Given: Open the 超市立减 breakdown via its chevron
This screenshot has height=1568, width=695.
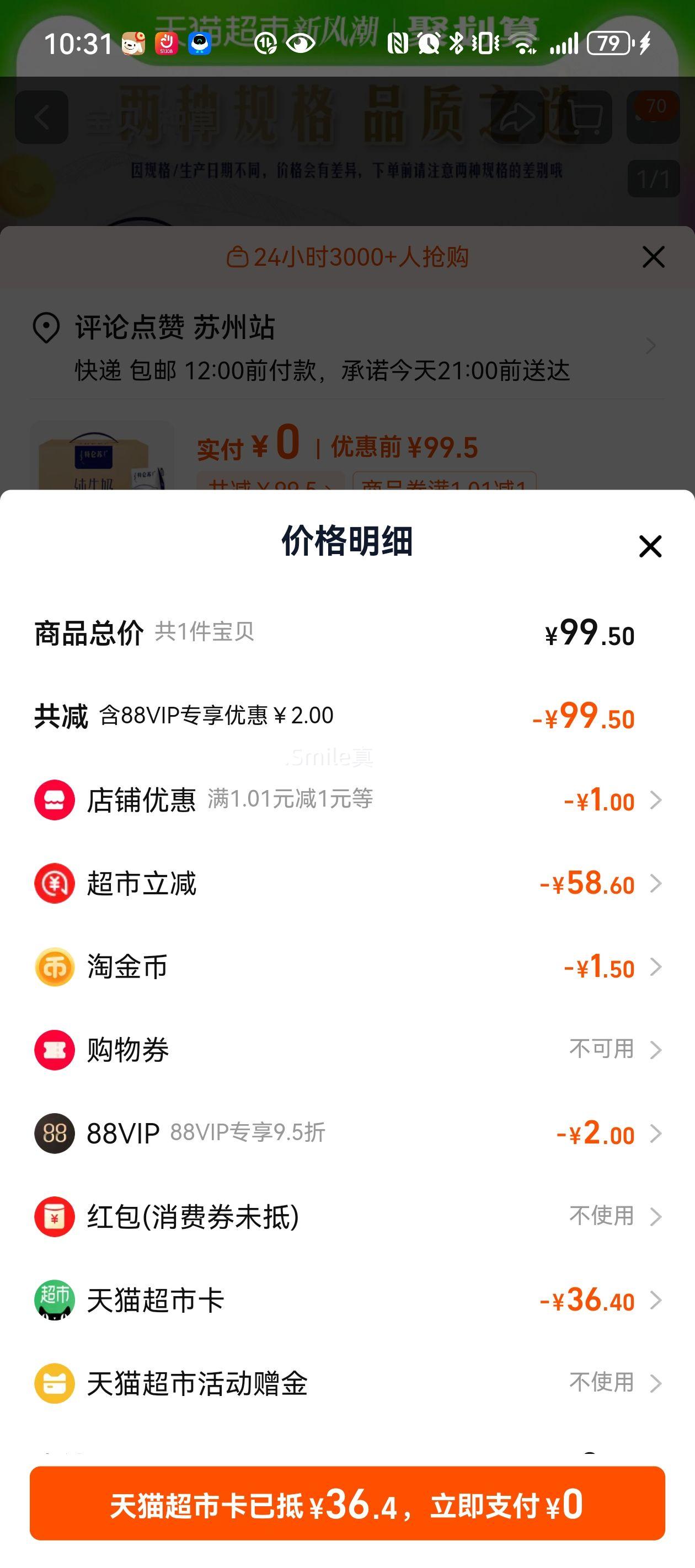Looking at the screenshot, I should click(x=655, y=884).
